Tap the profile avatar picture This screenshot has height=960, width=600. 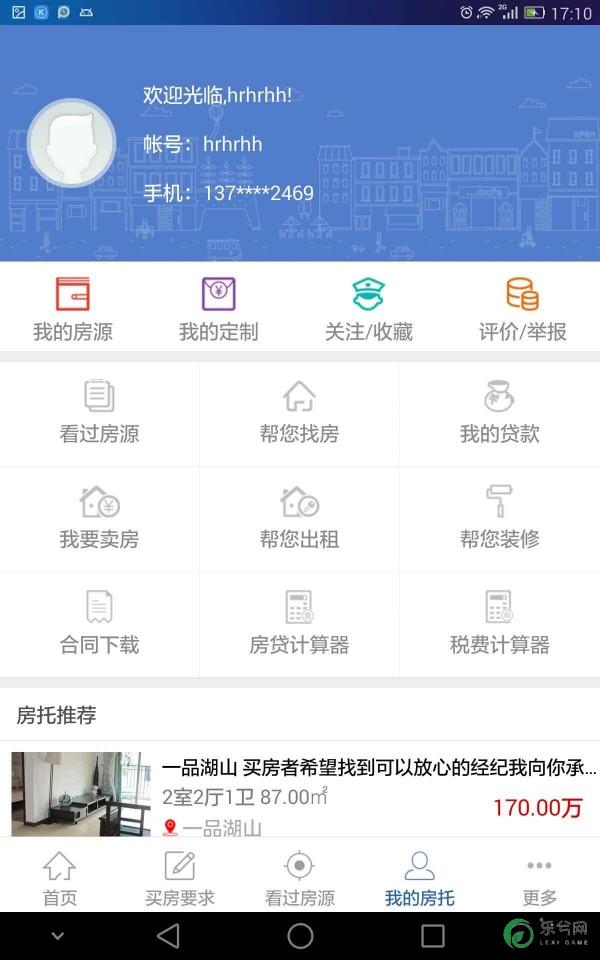point(72,143)
